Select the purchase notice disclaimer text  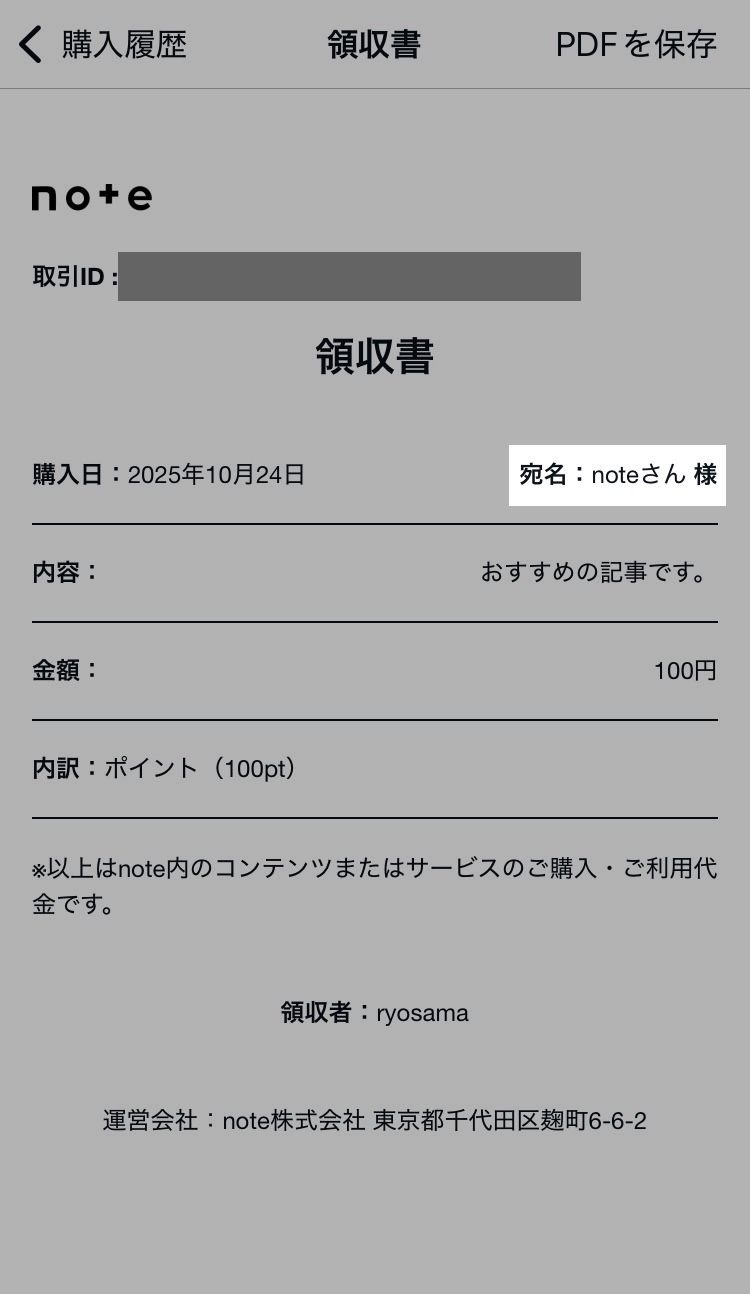coord(374,886)
